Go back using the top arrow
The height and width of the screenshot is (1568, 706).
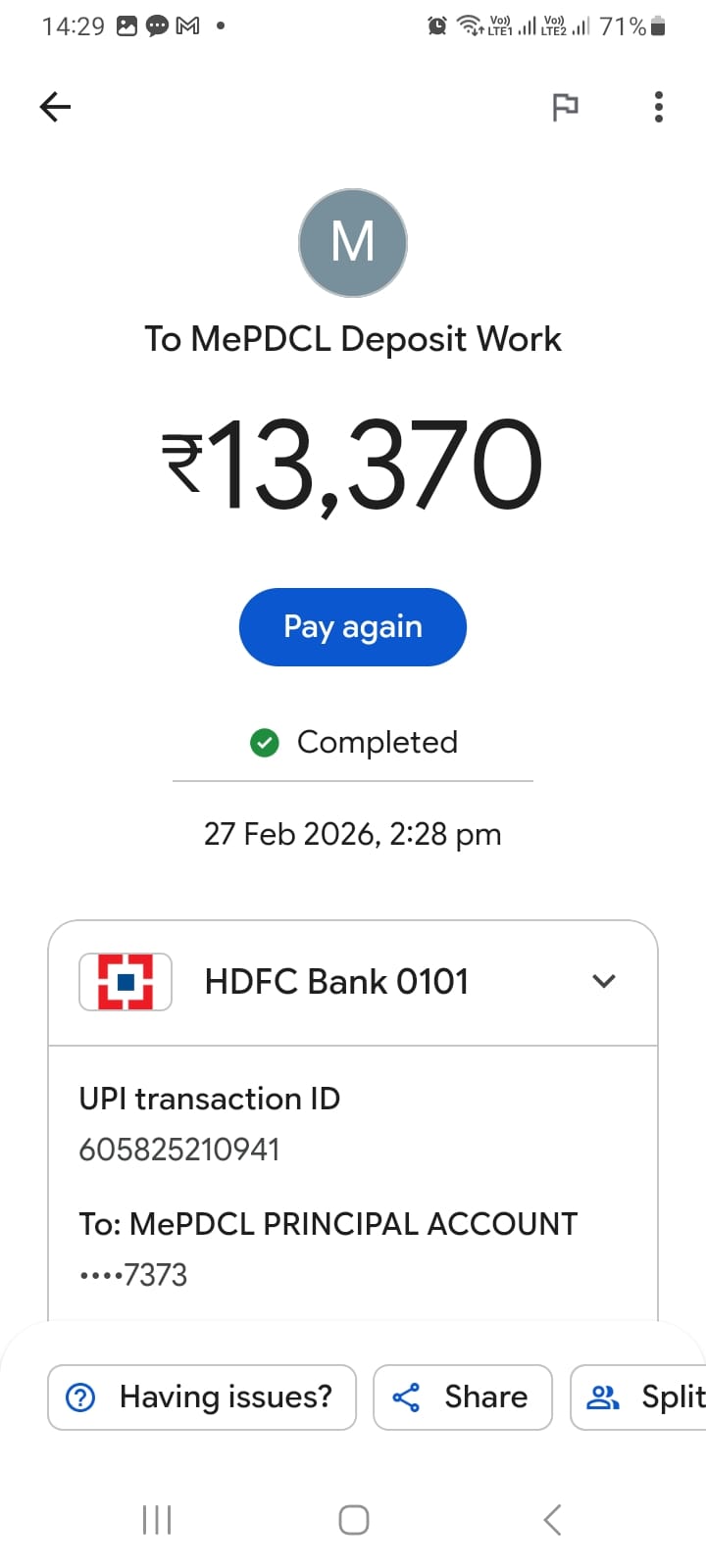click(56, 107)
